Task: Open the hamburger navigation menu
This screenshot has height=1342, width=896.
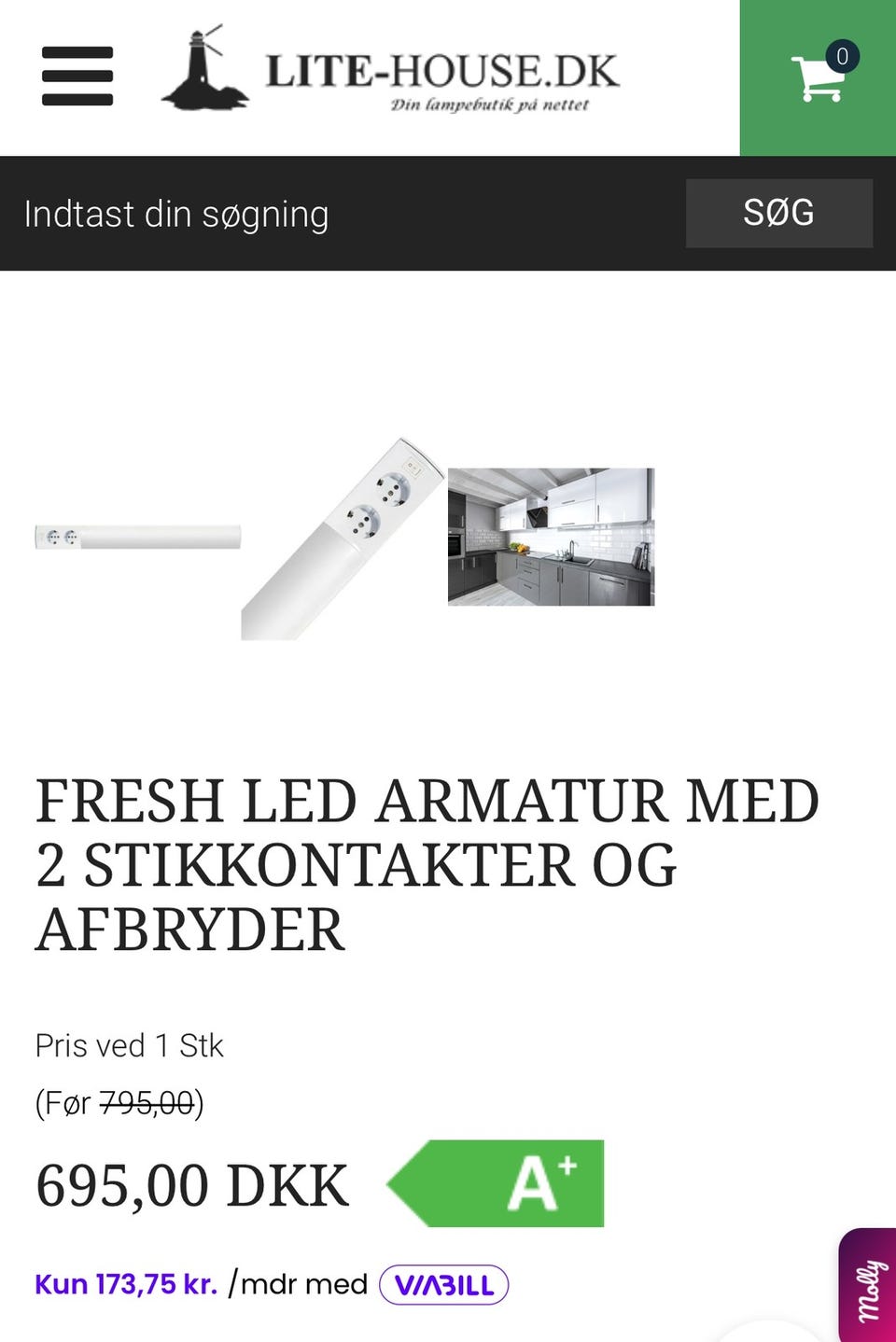Action: click(77, 76)
